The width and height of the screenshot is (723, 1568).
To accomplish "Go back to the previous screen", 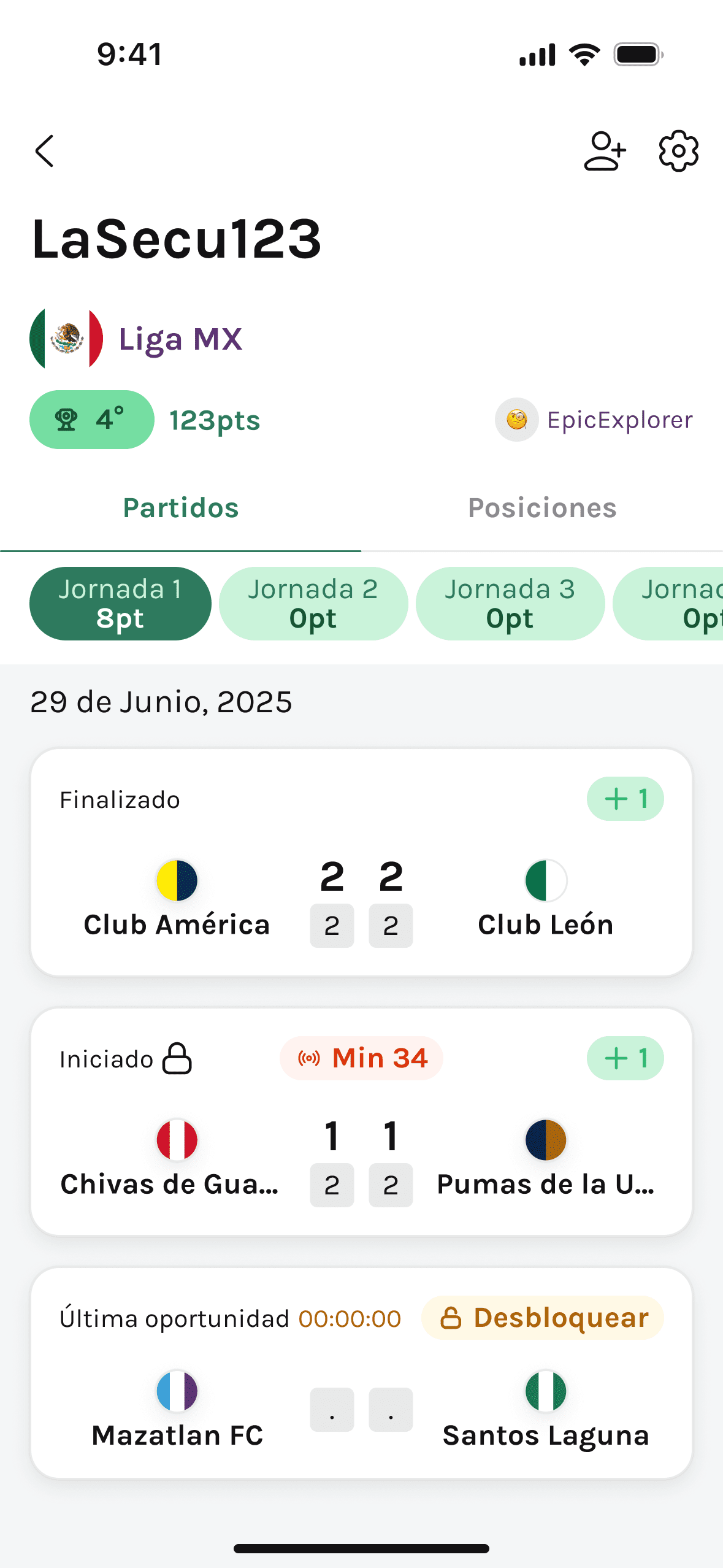I will (x=45, y=151).
